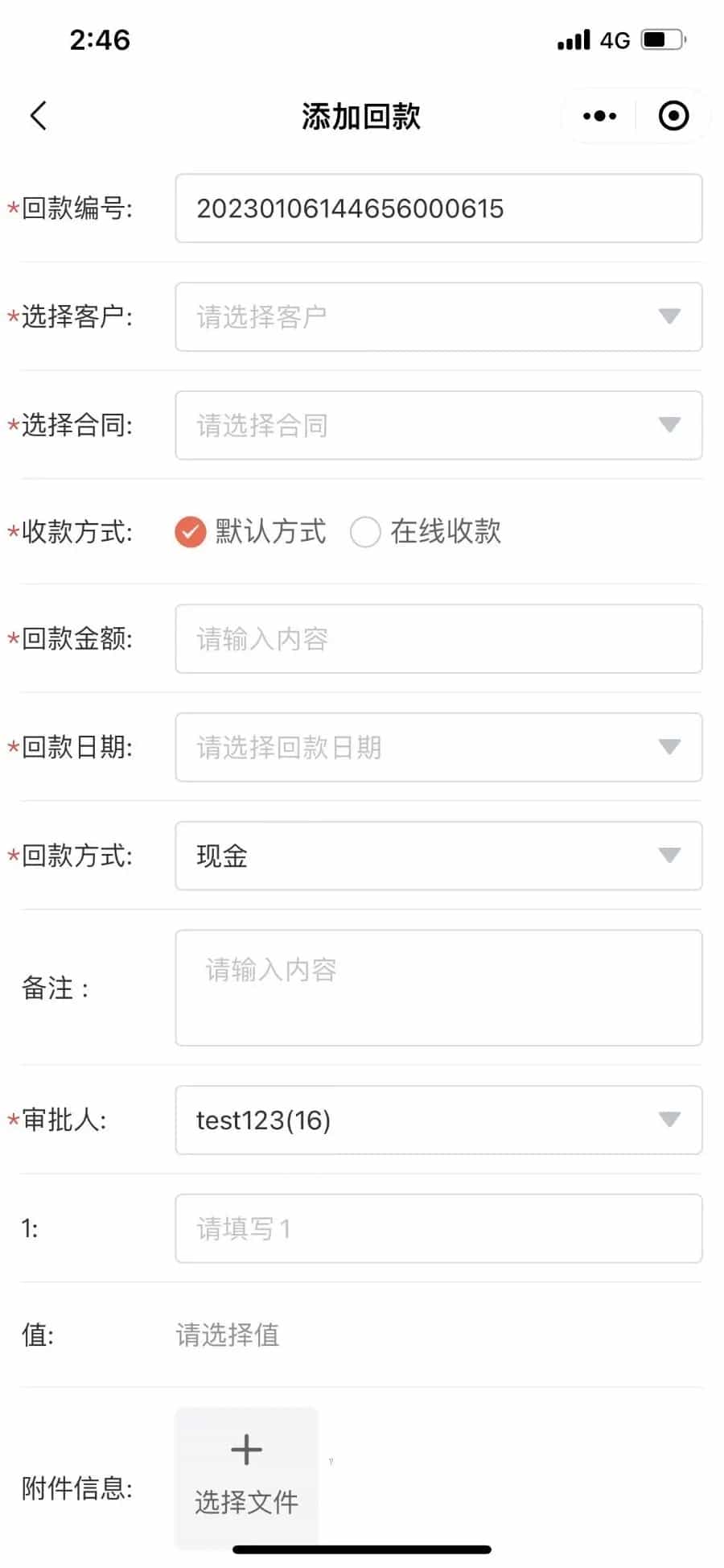Focus the 请填写1 input field
This screenshot has height=1568, width=724.
[438, 1228]
